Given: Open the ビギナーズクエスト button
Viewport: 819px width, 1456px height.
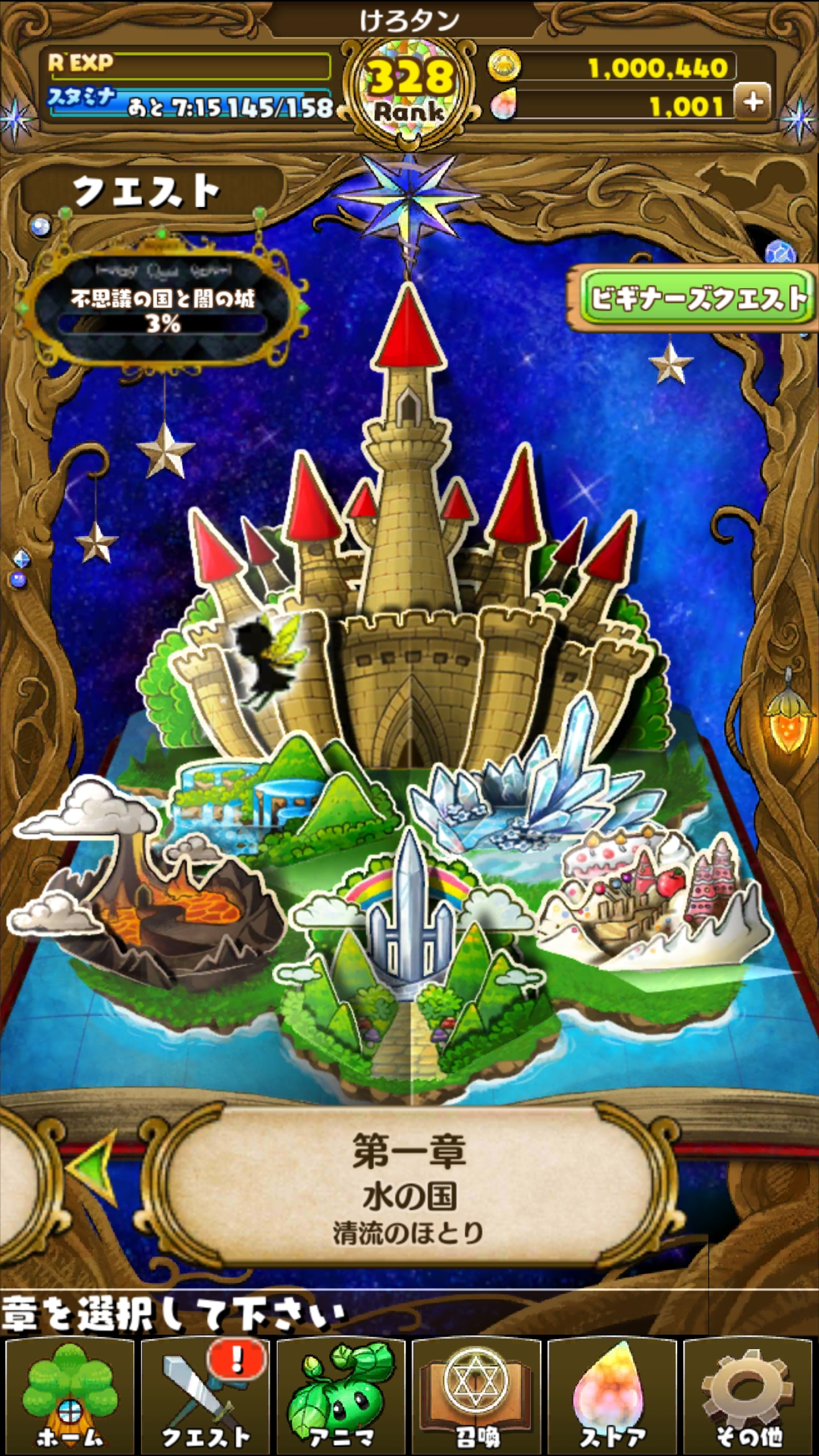Looking at the screenshot, I should (696, 298).
